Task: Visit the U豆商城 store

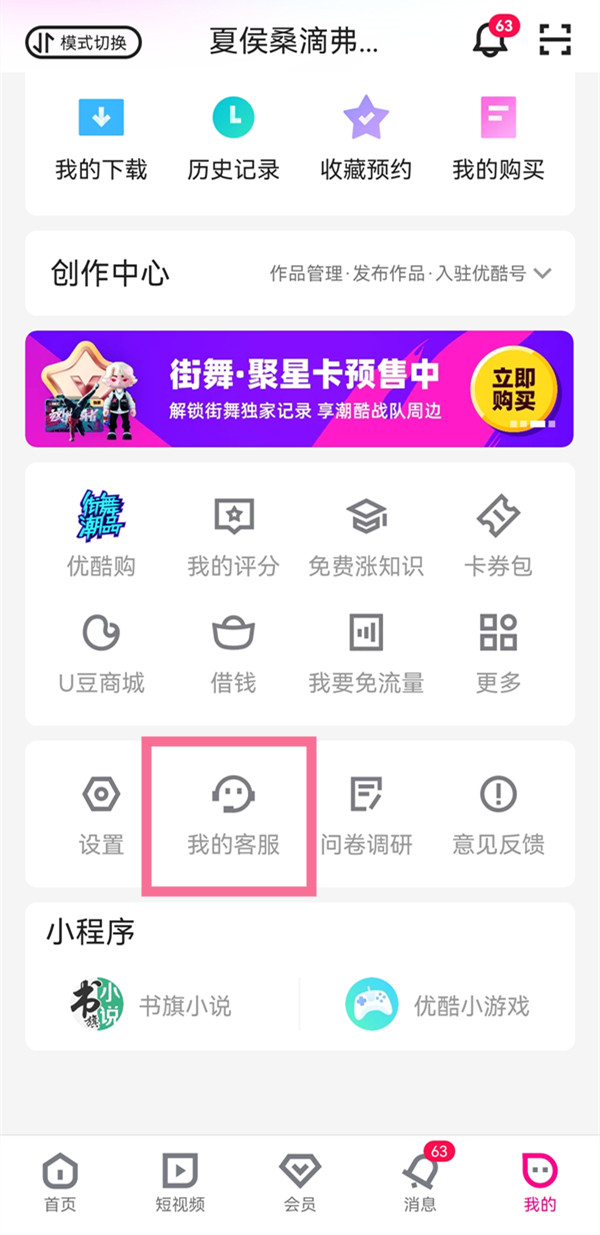Action: pos(101,652)
